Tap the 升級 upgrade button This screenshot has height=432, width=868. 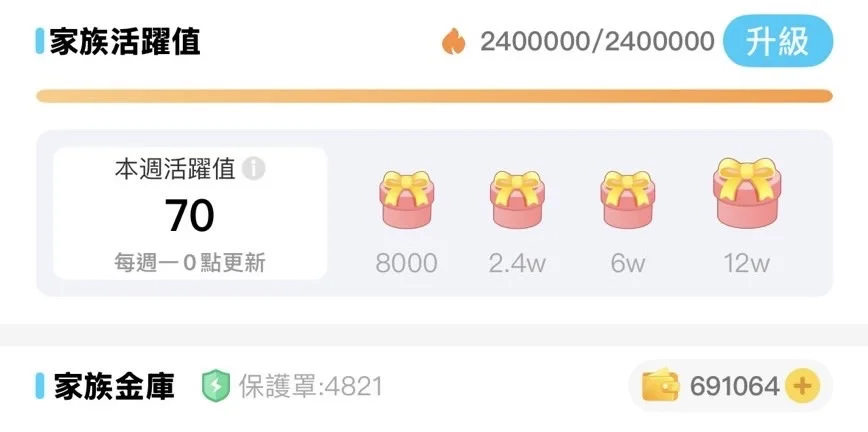pyautogui.click(x=778, y=42)
